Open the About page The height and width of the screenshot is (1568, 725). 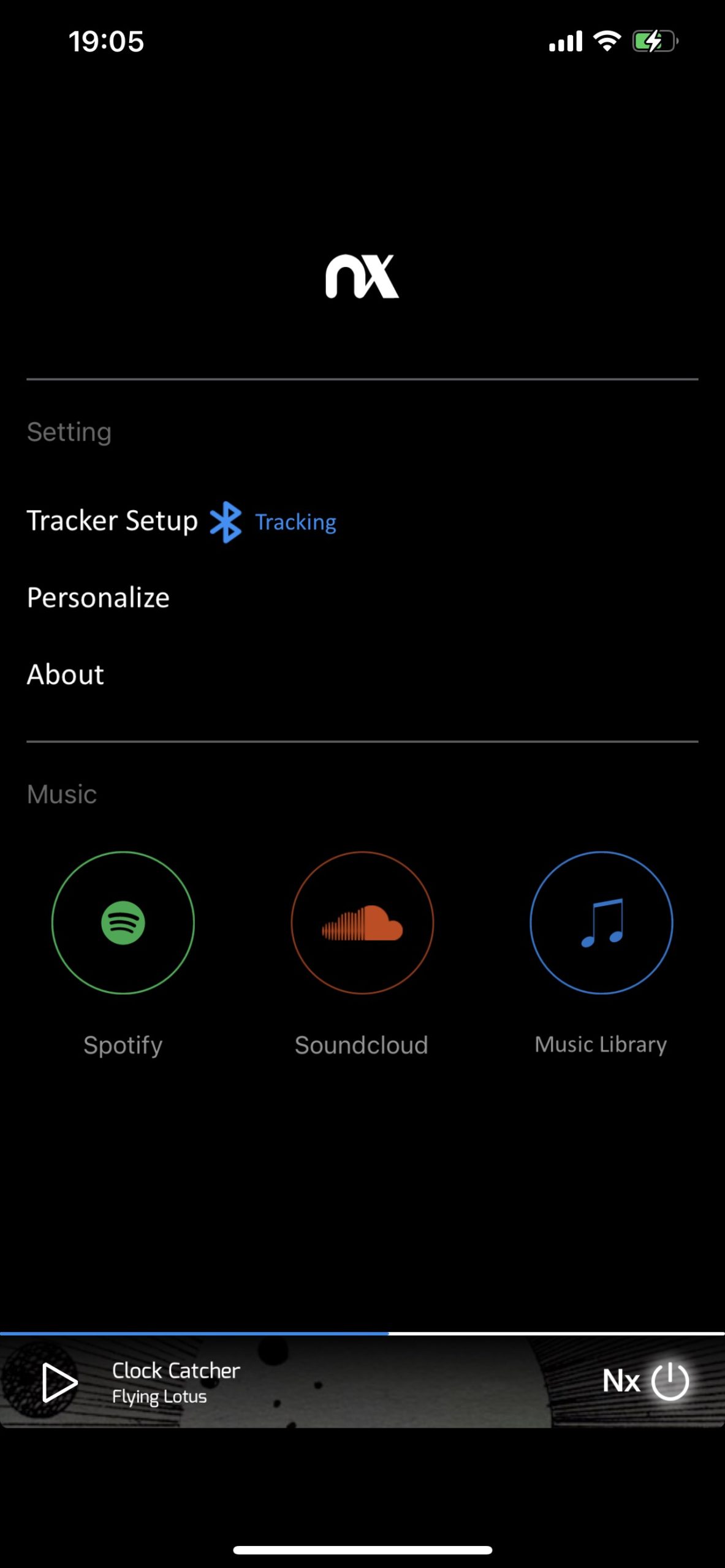pyautogui.click(x=66, y=675)
